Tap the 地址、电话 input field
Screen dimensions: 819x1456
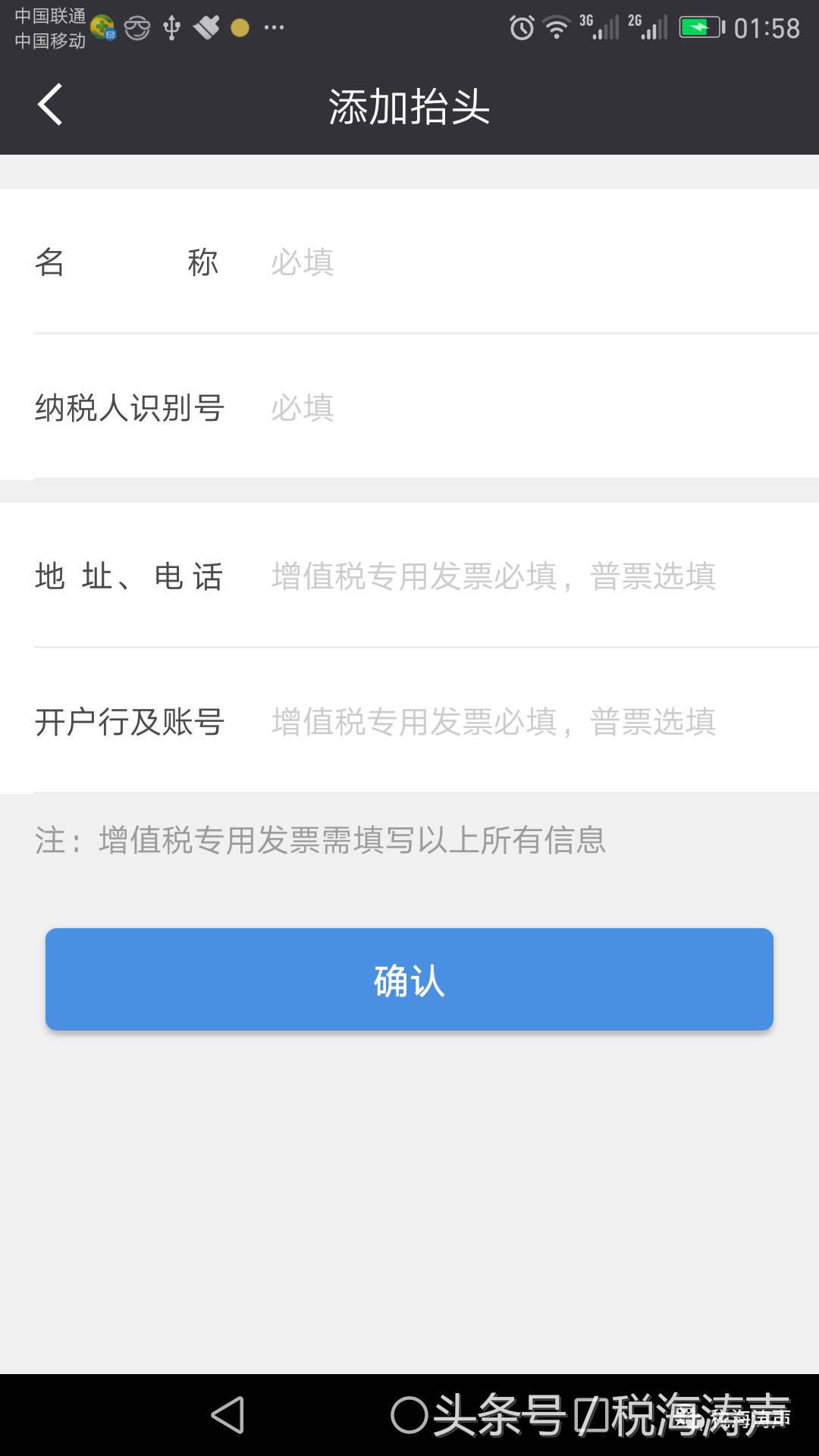[x=491, y=578]
